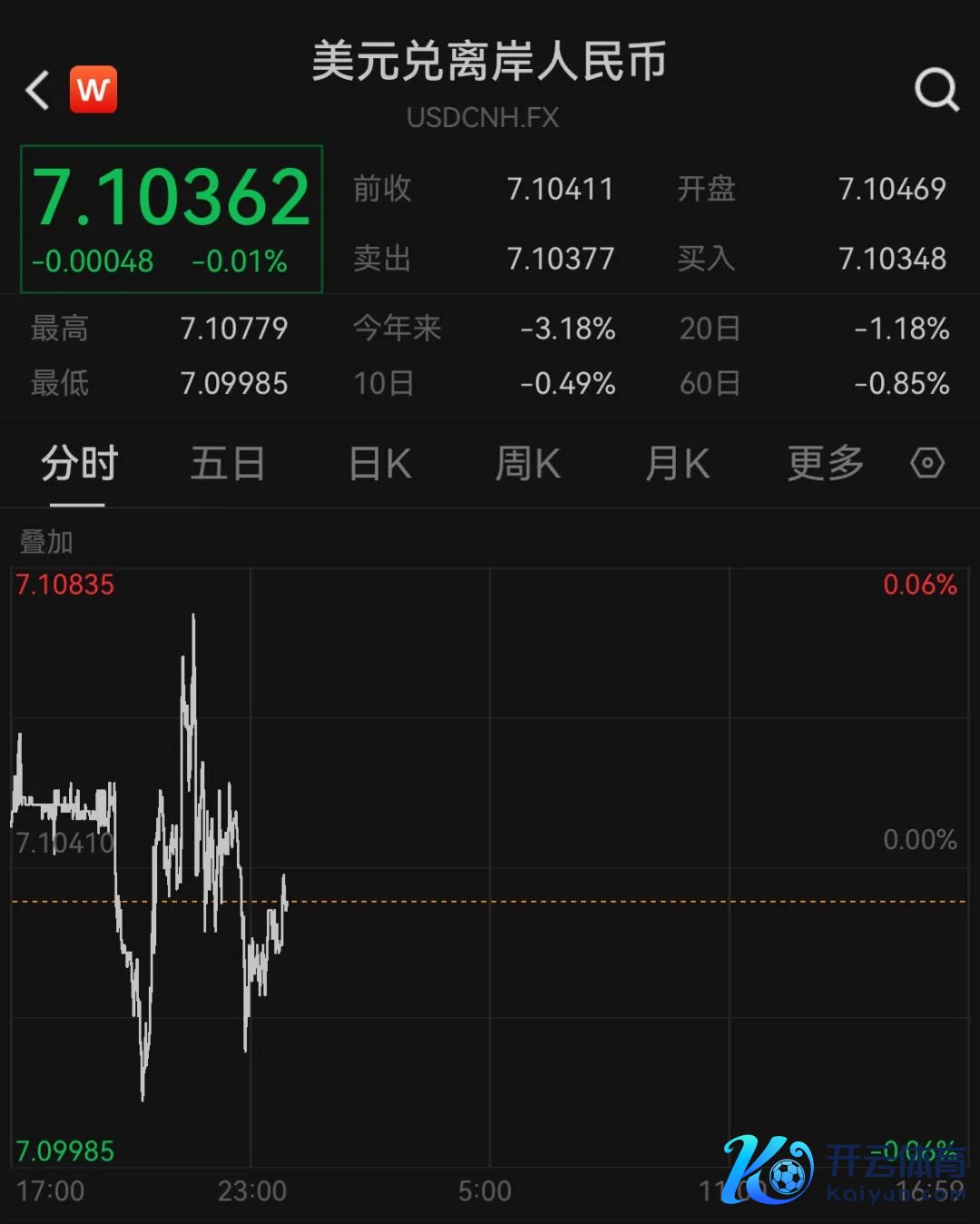
Task: Switch to the 五日 chart tab
Action: tap(227, 464)
